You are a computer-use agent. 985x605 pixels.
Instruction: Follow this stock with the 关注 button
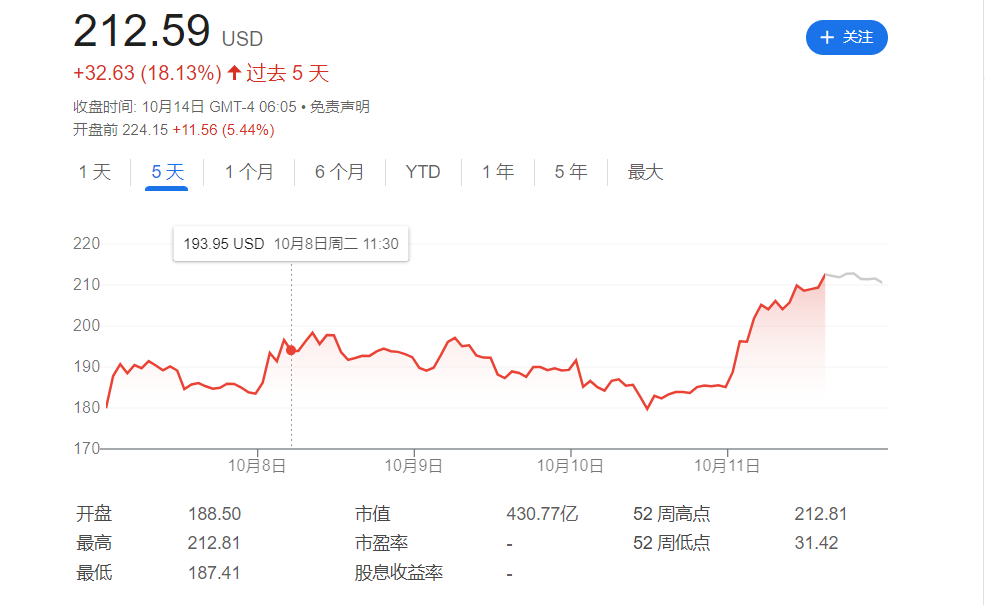point(846,38)
